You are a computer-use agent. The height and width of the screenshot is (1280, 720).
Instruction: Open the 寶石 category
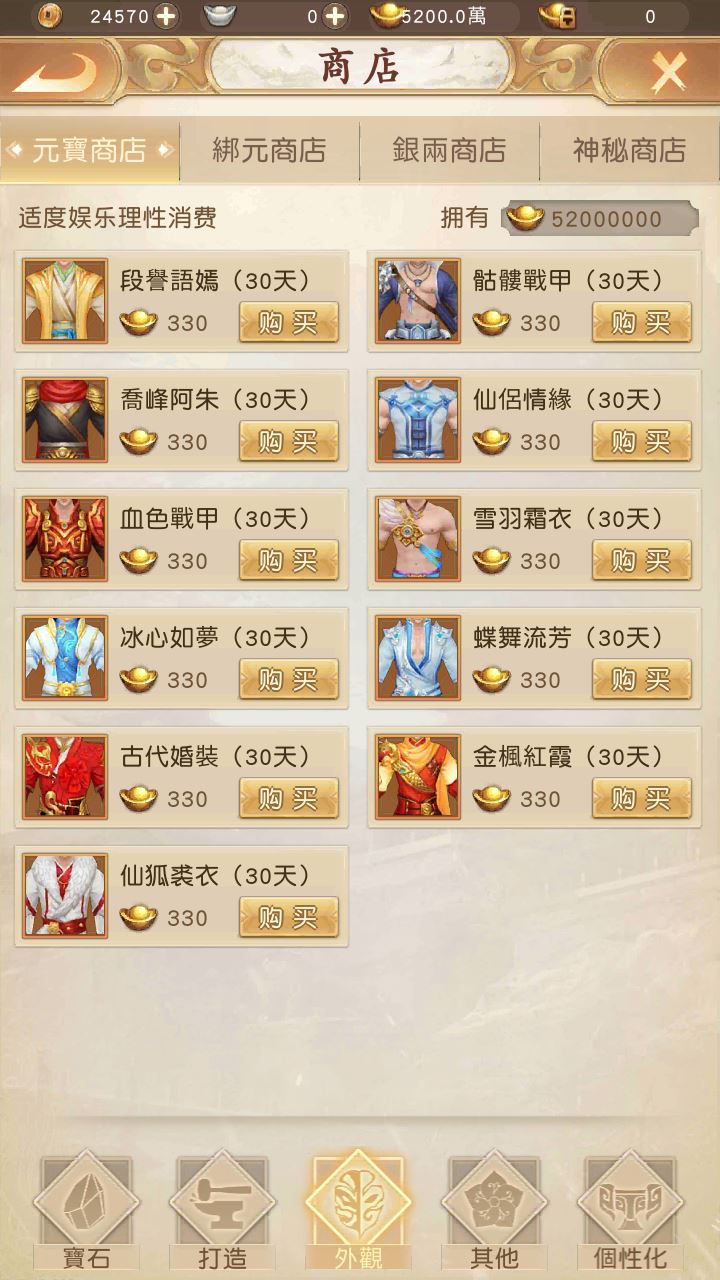point(85,1212)
